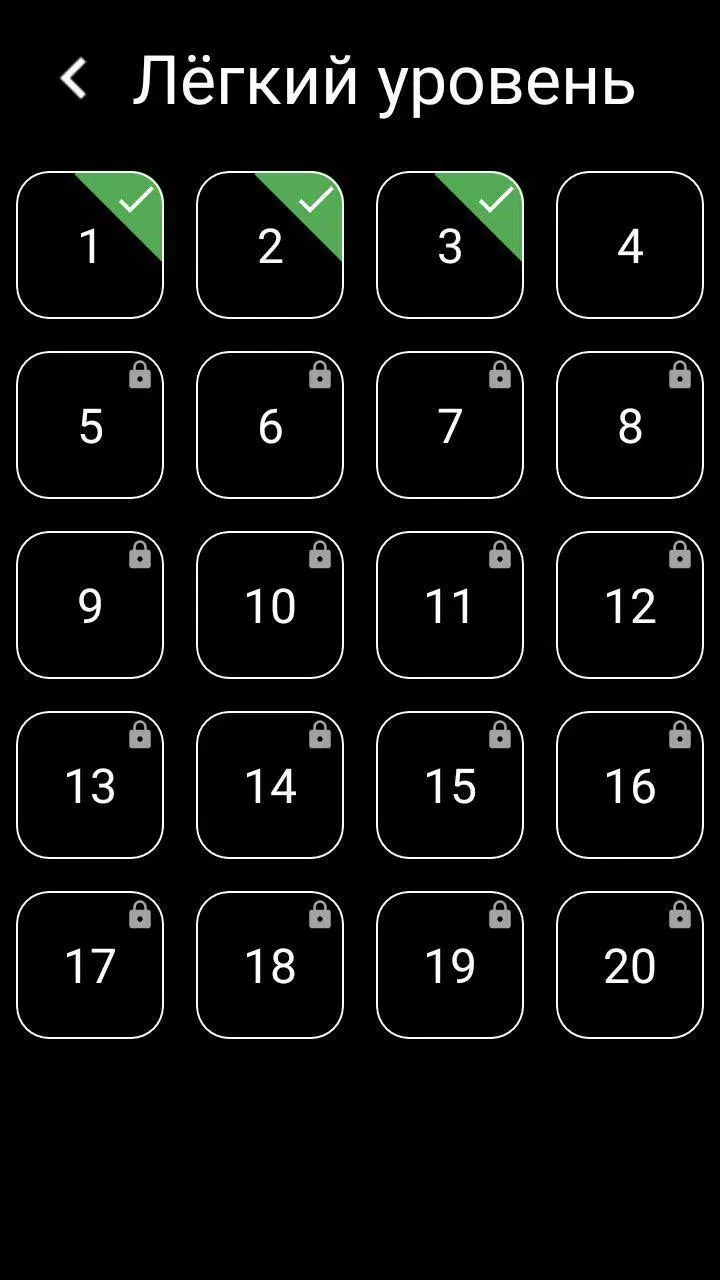720x1280 pixels.
Task: Tap level 17 tile
Action: pos(90,965)
